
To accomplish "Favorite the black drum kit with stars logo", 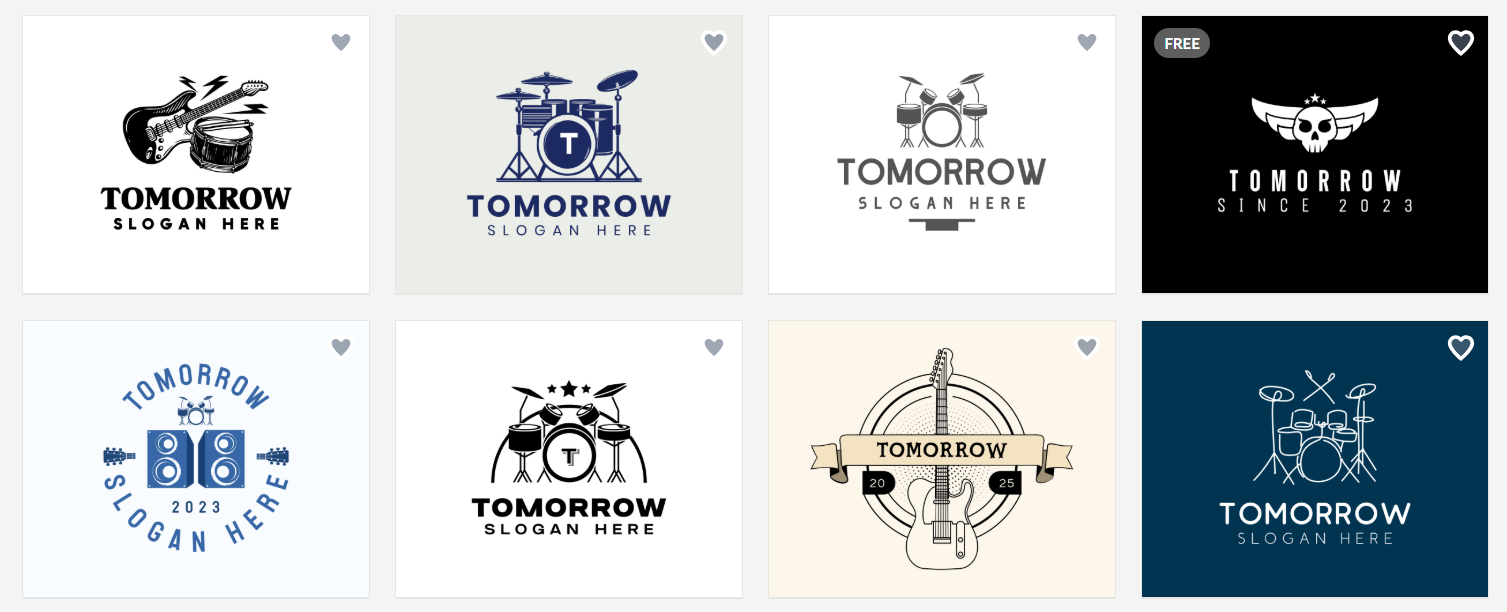I will click(x=714, y=347).
